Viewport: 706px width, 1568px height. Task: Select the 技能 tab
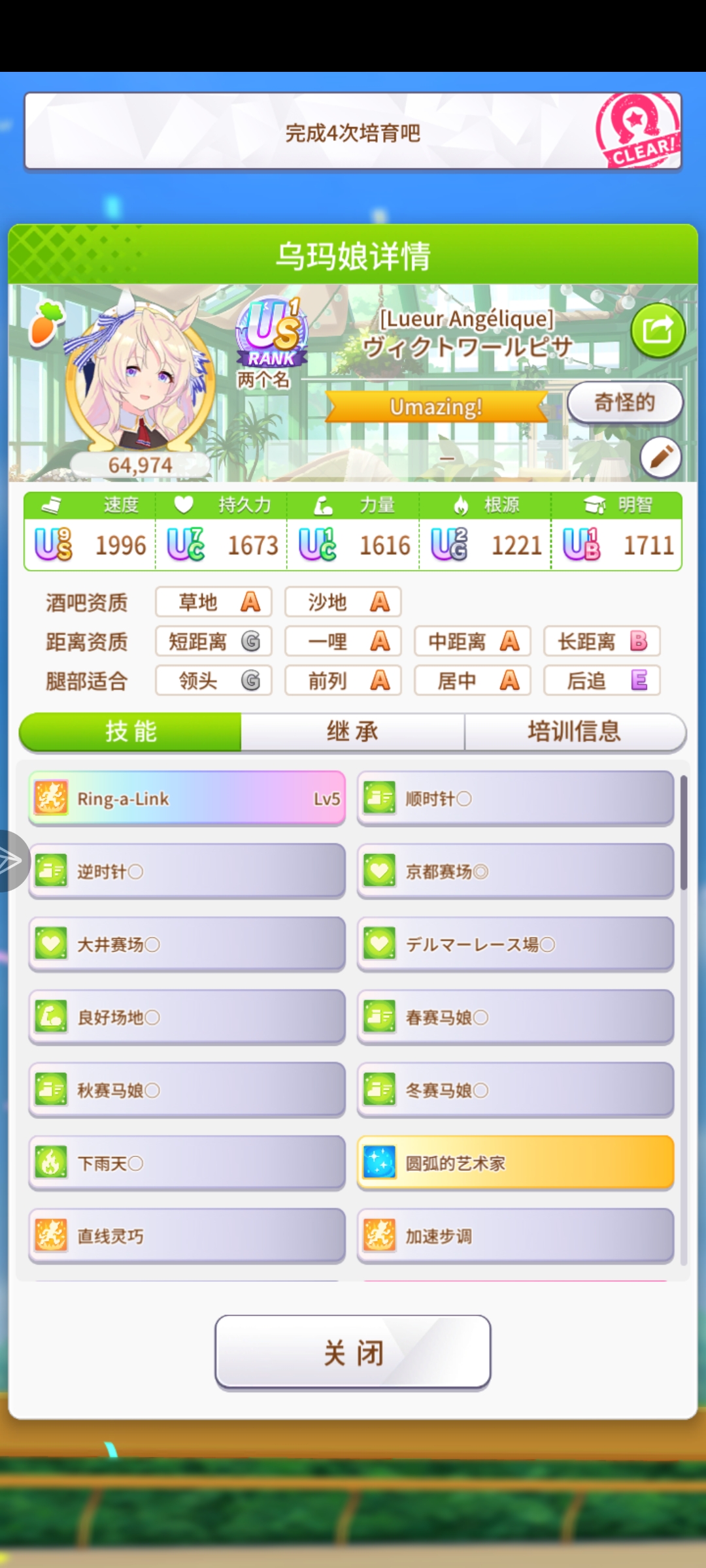coord(131,732)
